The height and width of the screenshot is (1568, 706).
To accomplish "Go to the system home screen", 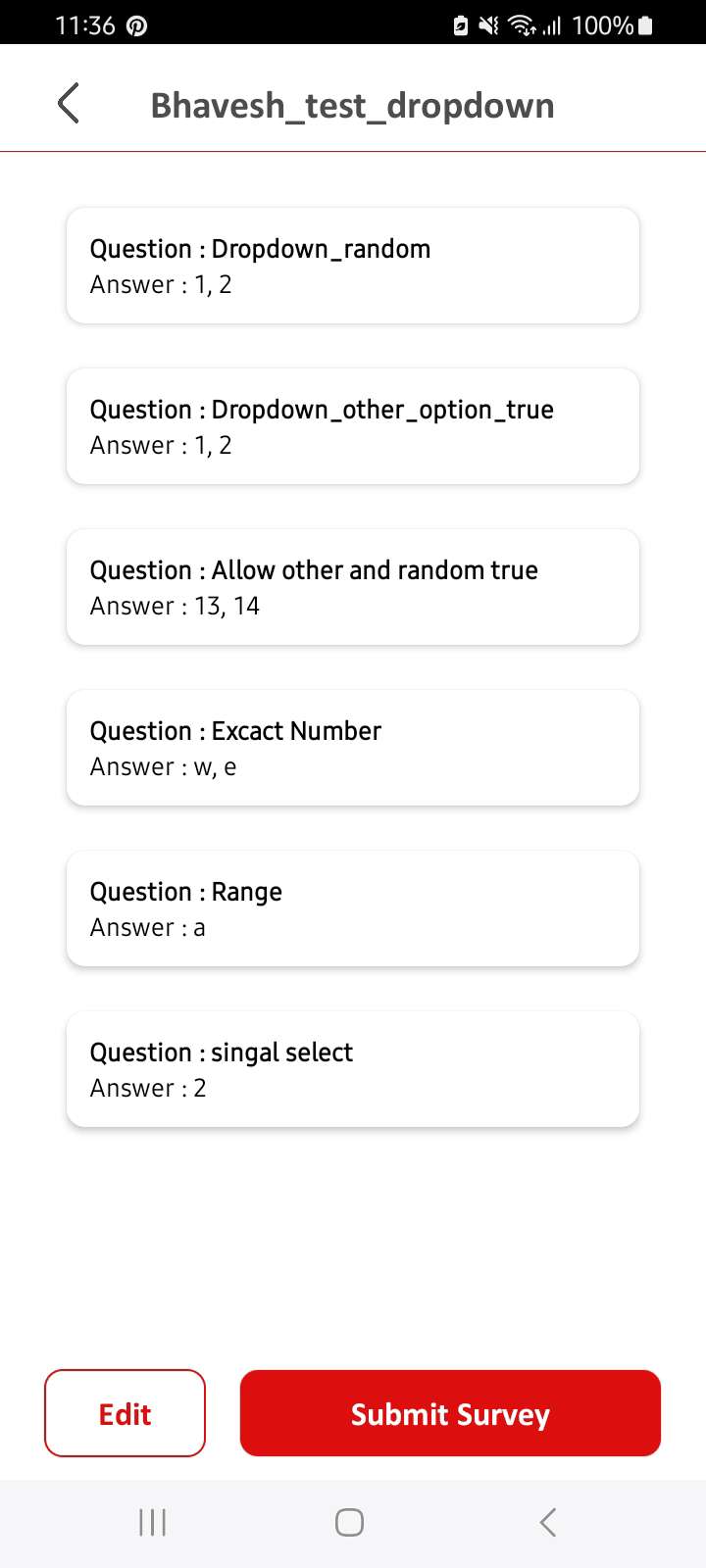I will click(x=350, y=1522).
